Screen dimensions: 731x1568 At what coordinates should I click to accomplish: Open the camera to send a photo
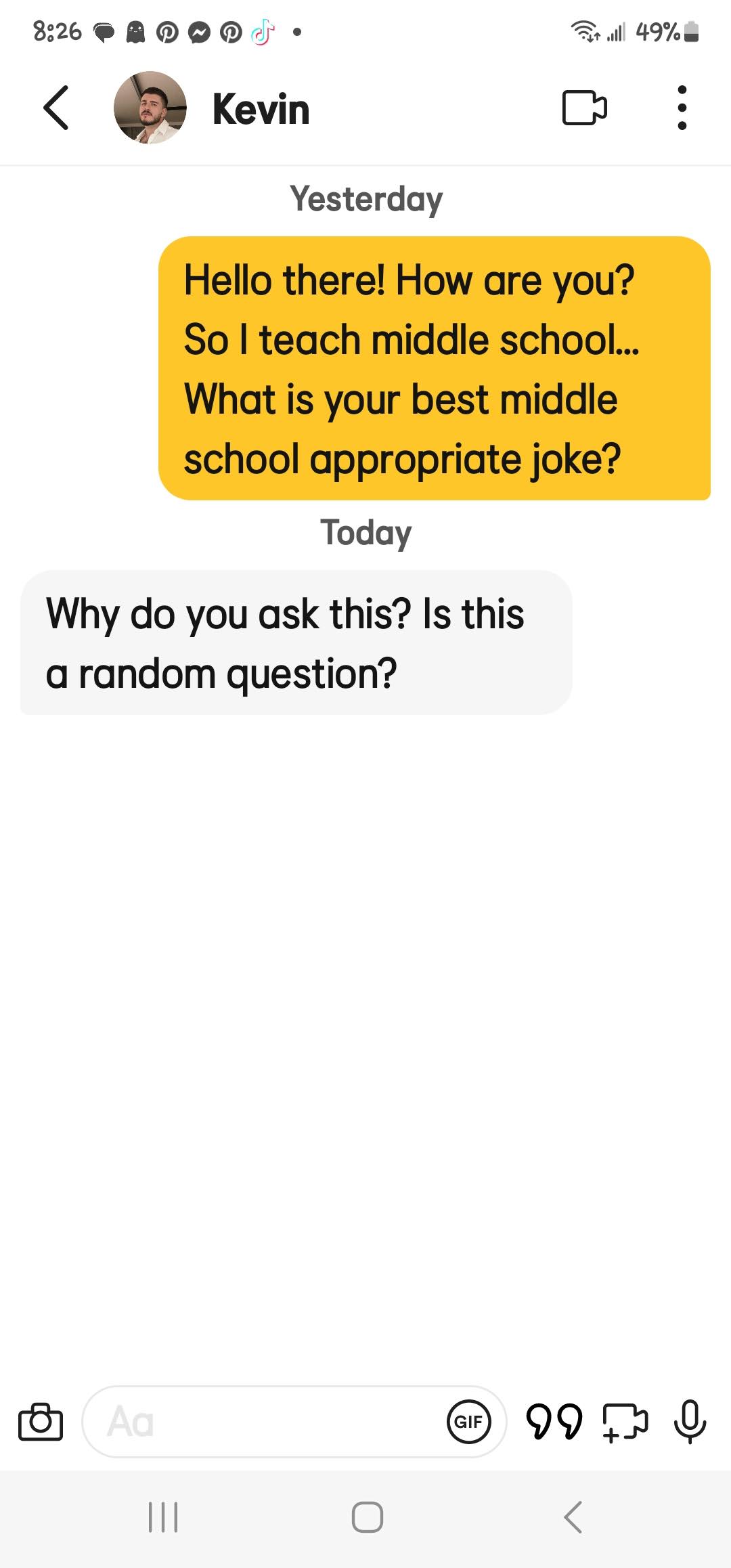(41, 1421)
